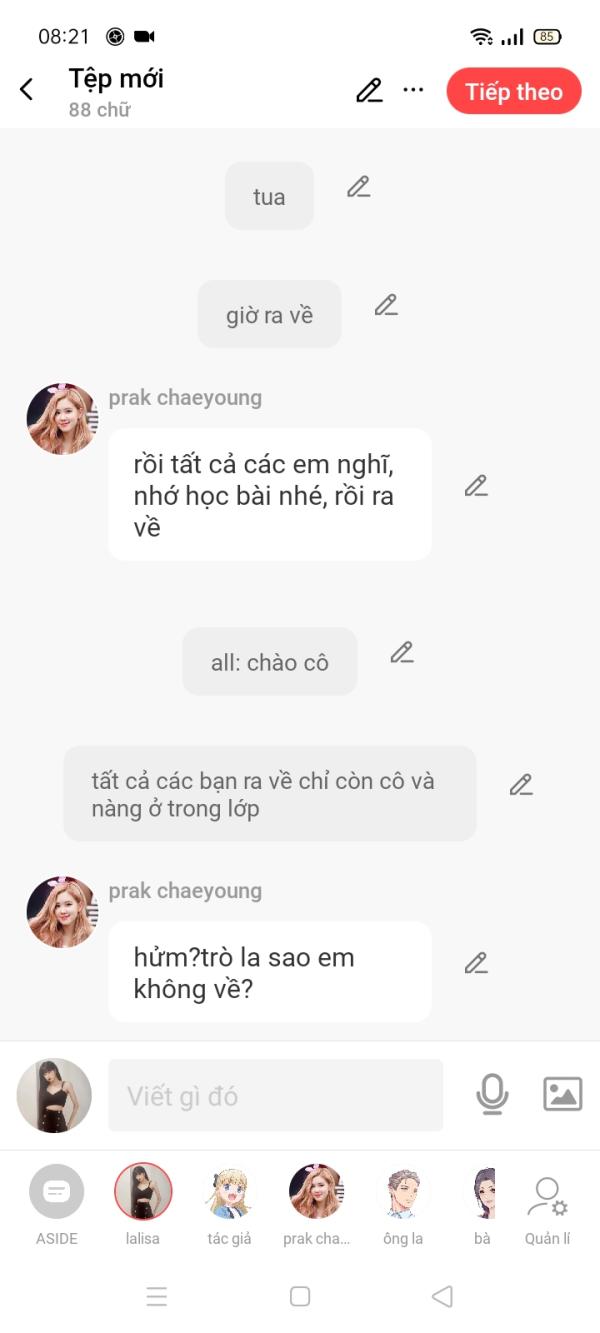The height and width of the screenshot is (1333, 600).
Task: Edit the title 'Tệp mới'
Action: [x=369, y=91]
